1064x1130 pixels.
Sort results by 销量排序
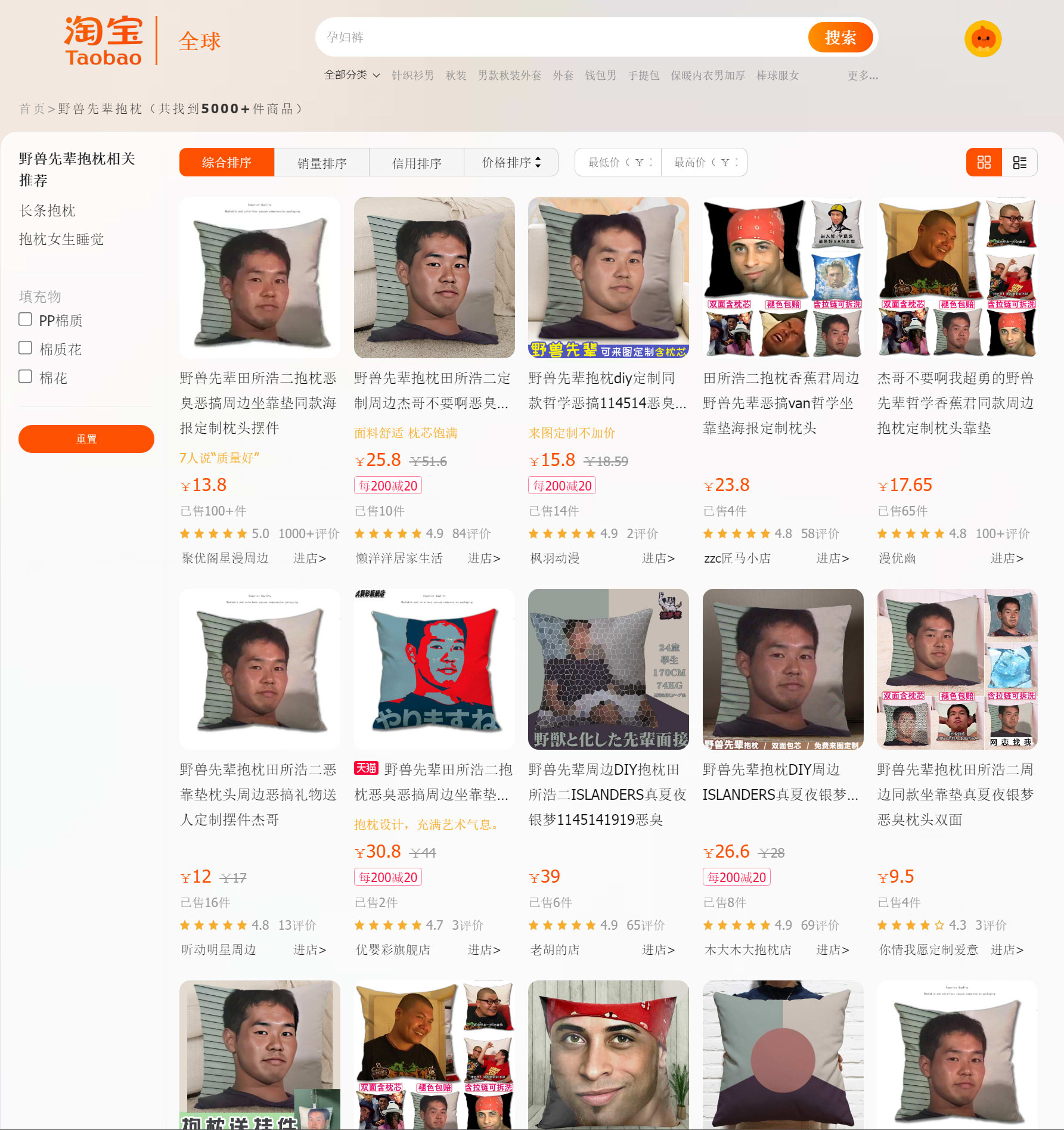[322, 163]
